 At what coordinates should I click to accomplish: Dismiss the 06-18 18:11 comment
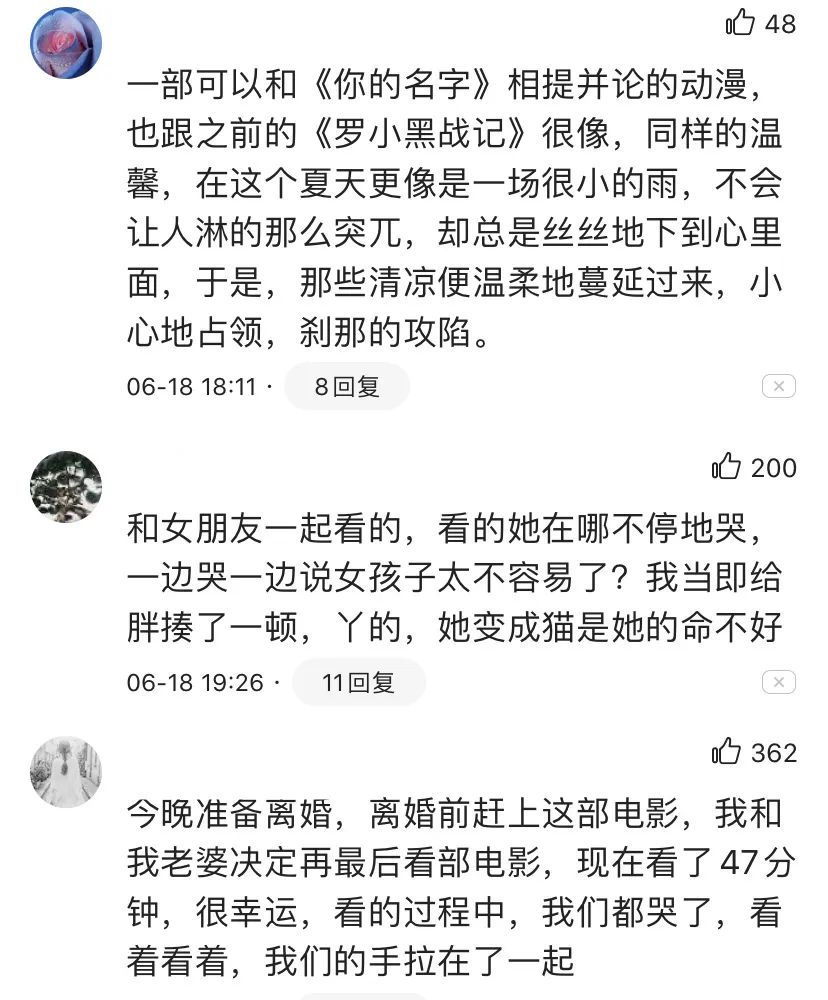coord(778,387)
